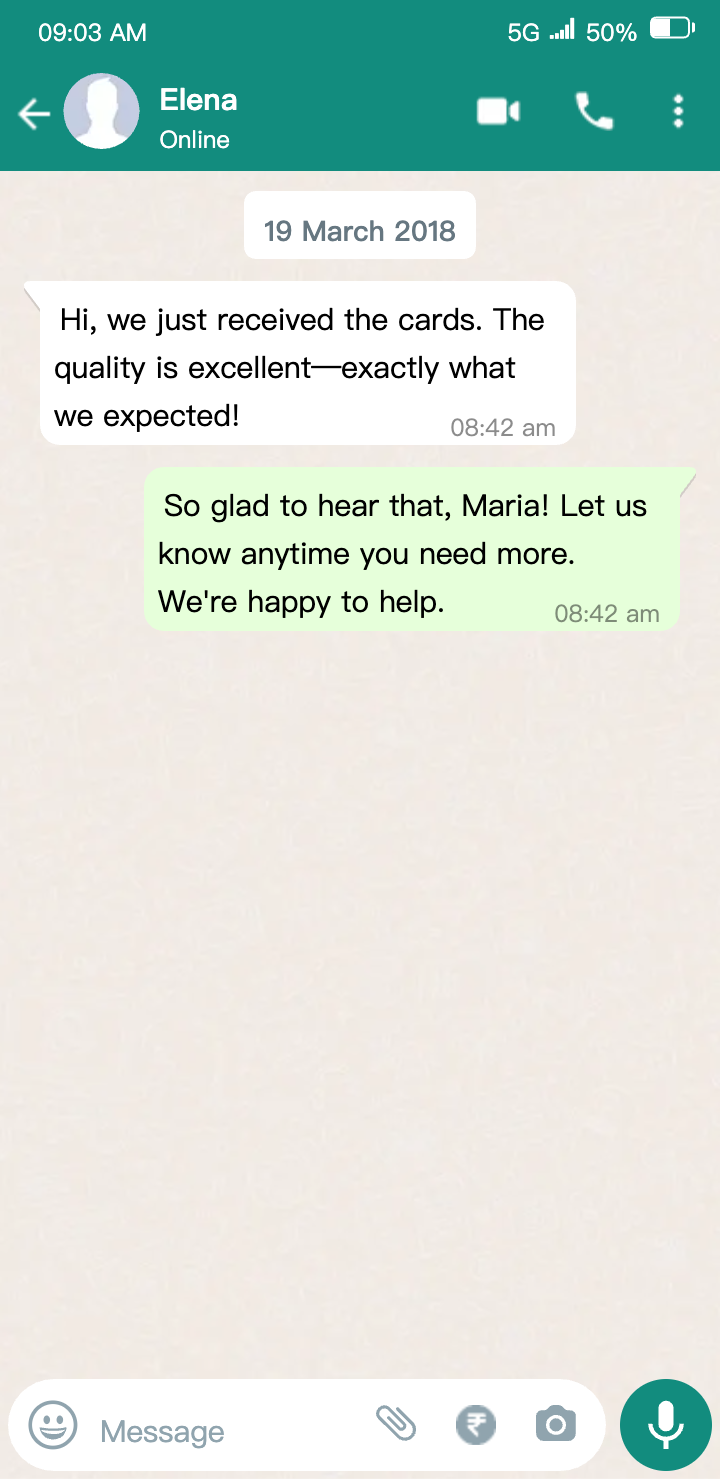Open Elena's profile picture
720x1480 pixels.
(x=101, y=112)
